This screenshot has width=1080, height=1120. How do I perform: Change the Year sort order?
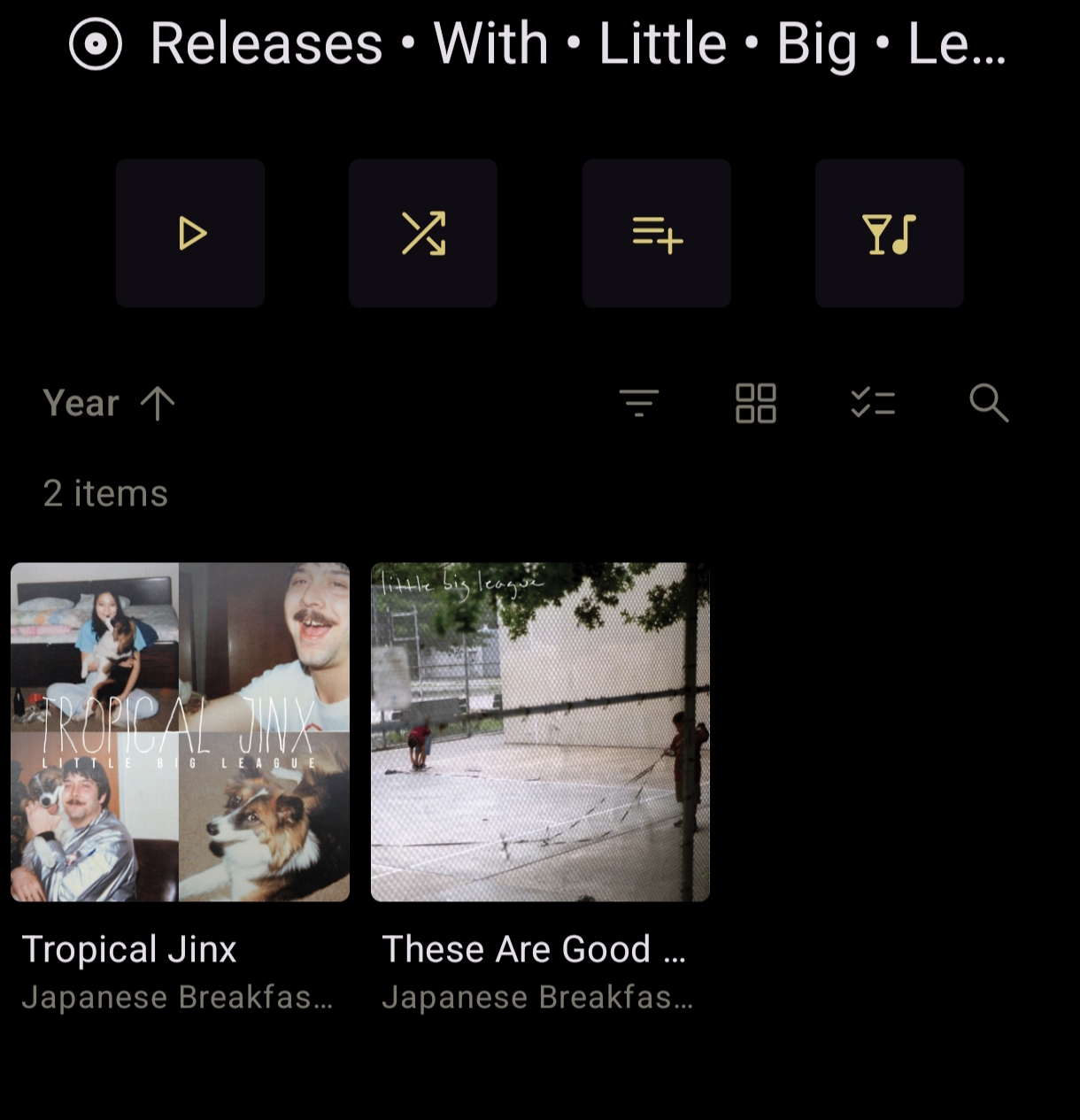108,404
